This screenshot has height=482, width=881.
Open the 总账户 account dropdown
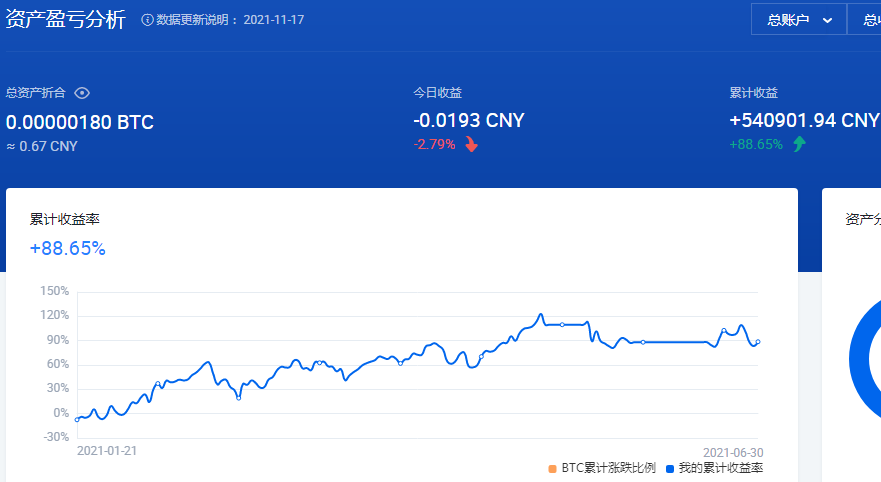pyautogui.click(x=798, y=19)
